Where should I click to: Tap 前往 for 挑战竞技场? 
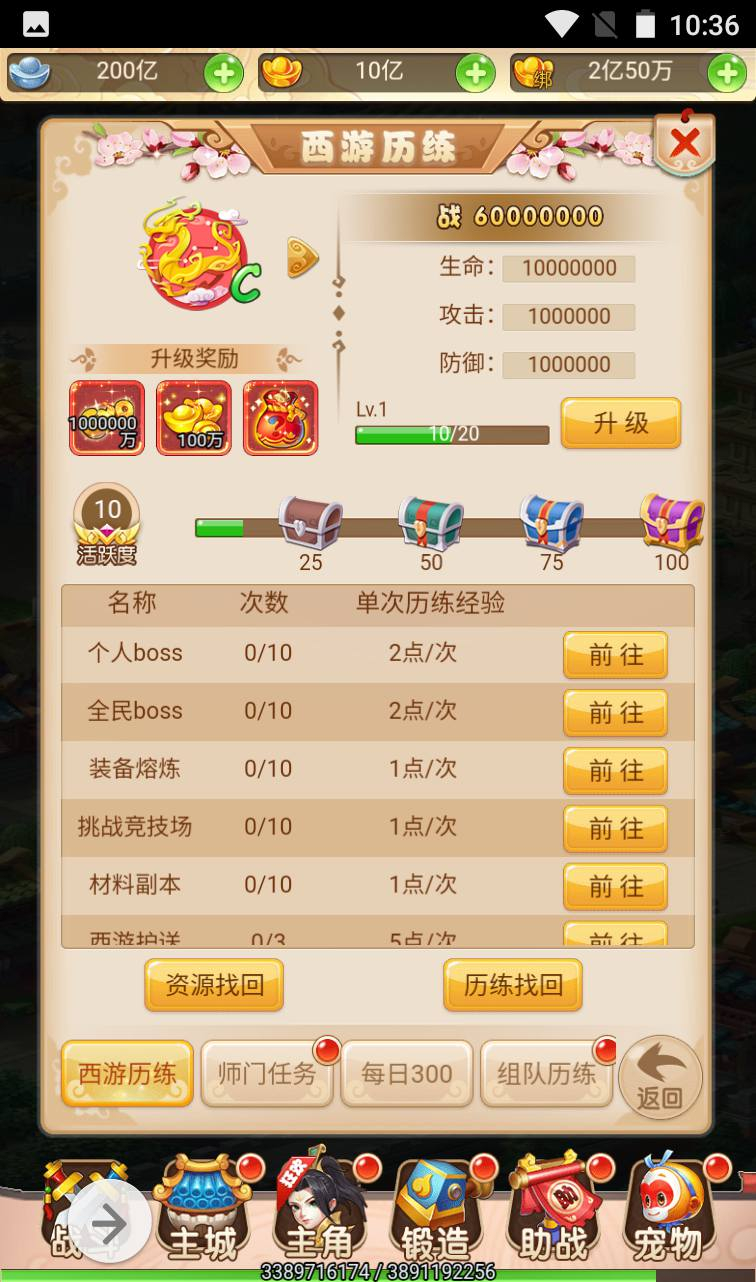[x=615, y=829]
